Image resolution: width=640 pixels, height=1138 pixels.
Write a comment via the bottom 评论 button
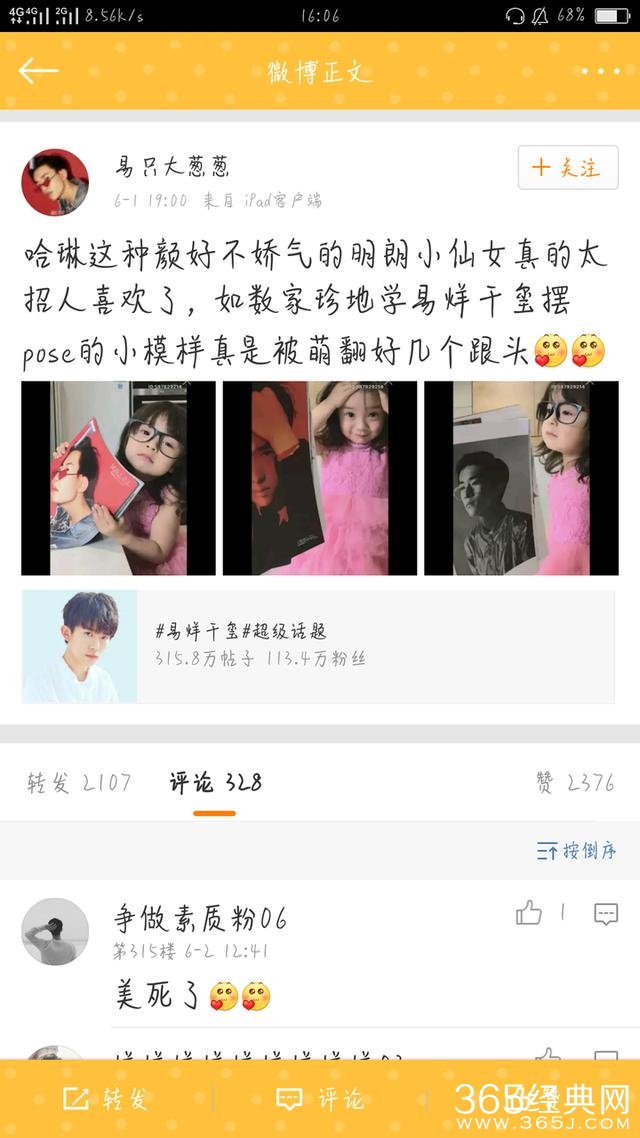(320, 1099)
